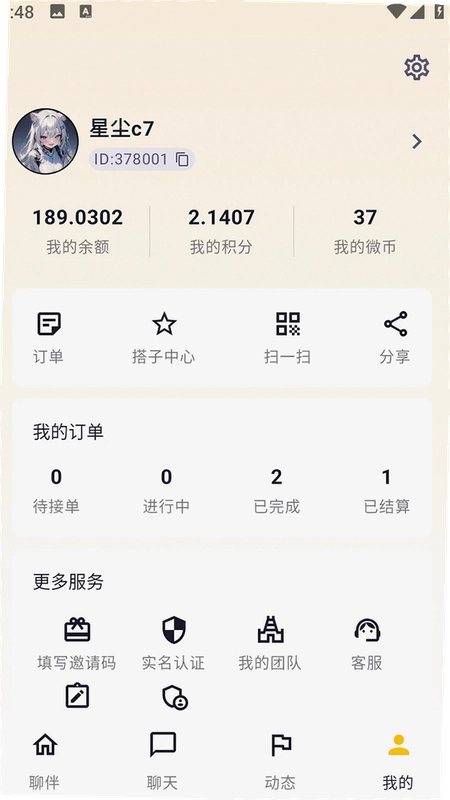Switch to the 聊伴 tab
This screenshot has width=450, height=800.
(x=45, y=761)
